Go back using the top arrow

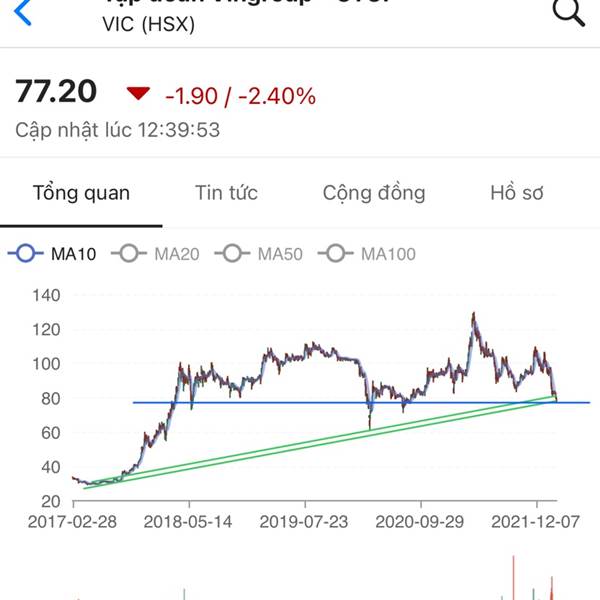point(22,12)
